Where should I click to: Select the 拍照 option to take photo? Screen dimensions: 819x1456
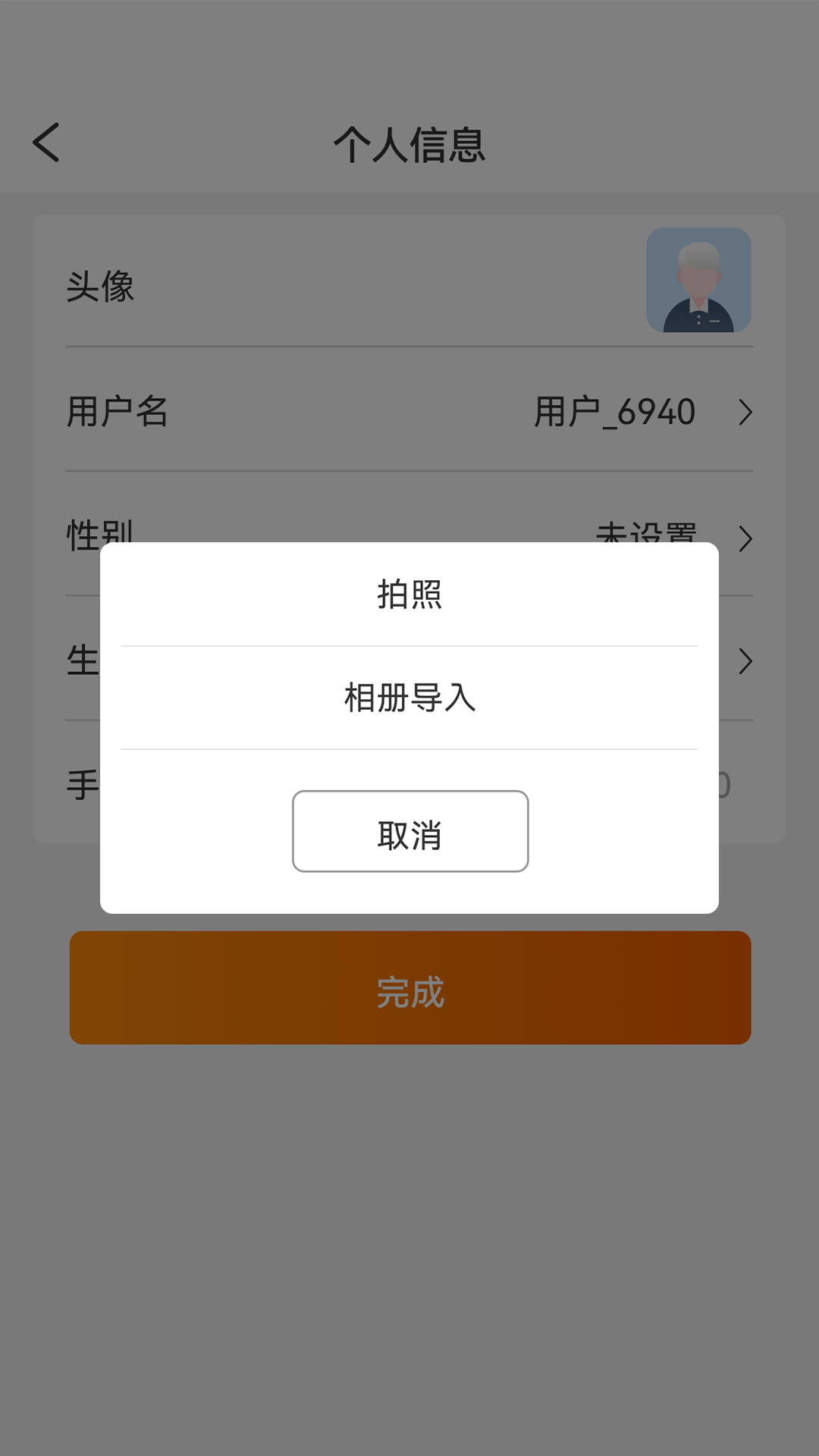(409, 595)
